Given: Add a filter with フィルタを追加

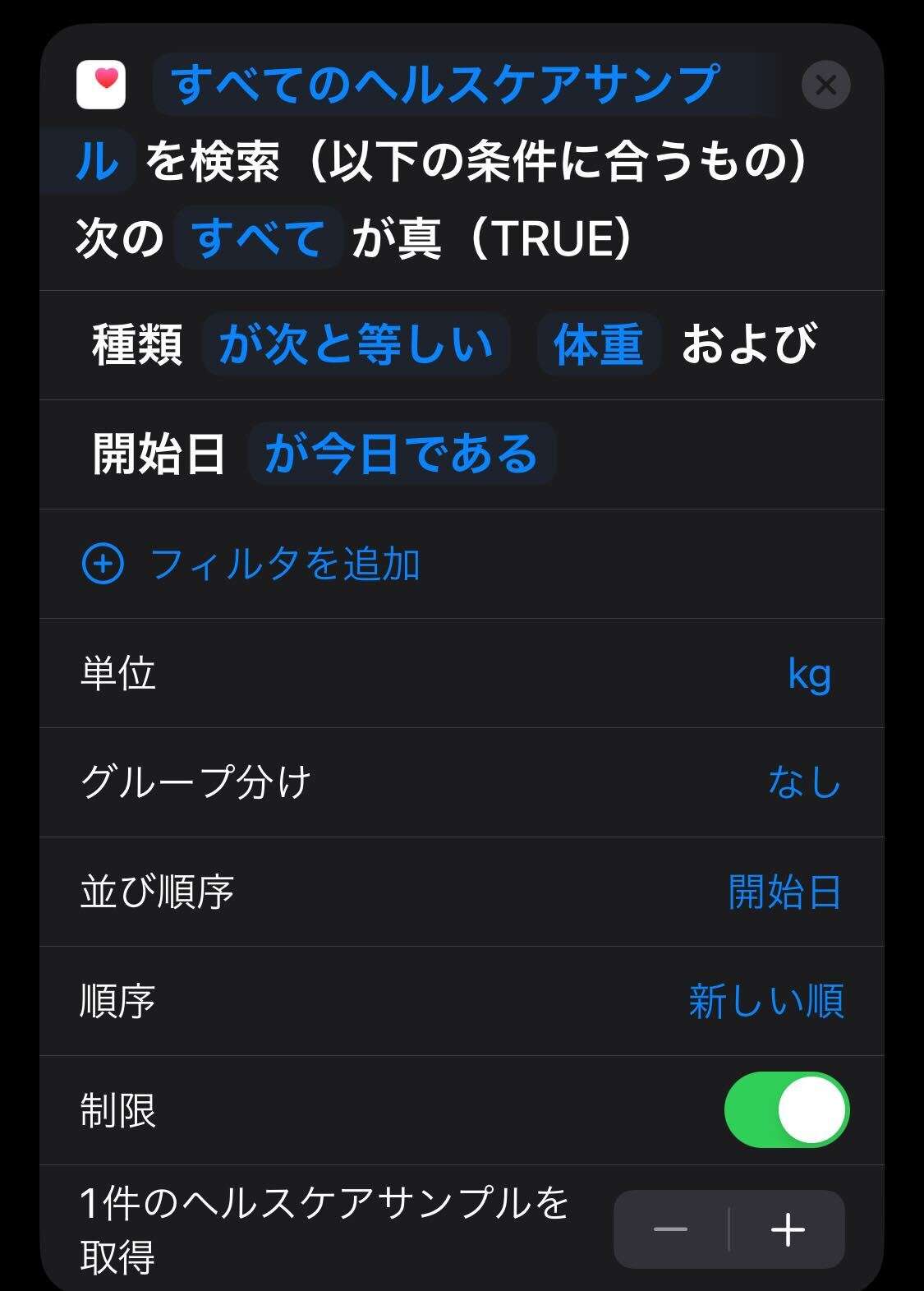Looking at the screenshot, I should click(x=252, y=565).
